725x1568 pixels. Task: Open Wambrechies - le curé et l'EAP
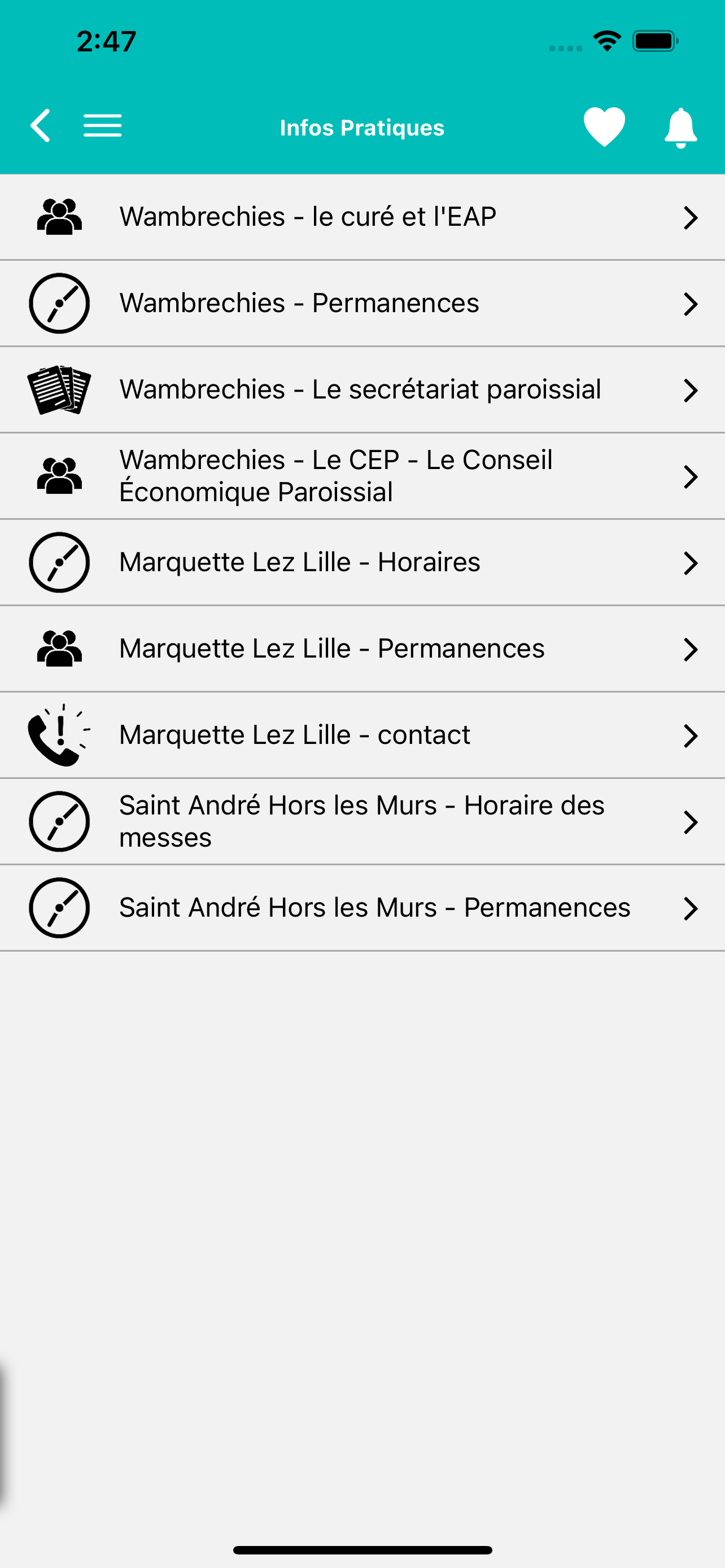(x=362, y=217)
